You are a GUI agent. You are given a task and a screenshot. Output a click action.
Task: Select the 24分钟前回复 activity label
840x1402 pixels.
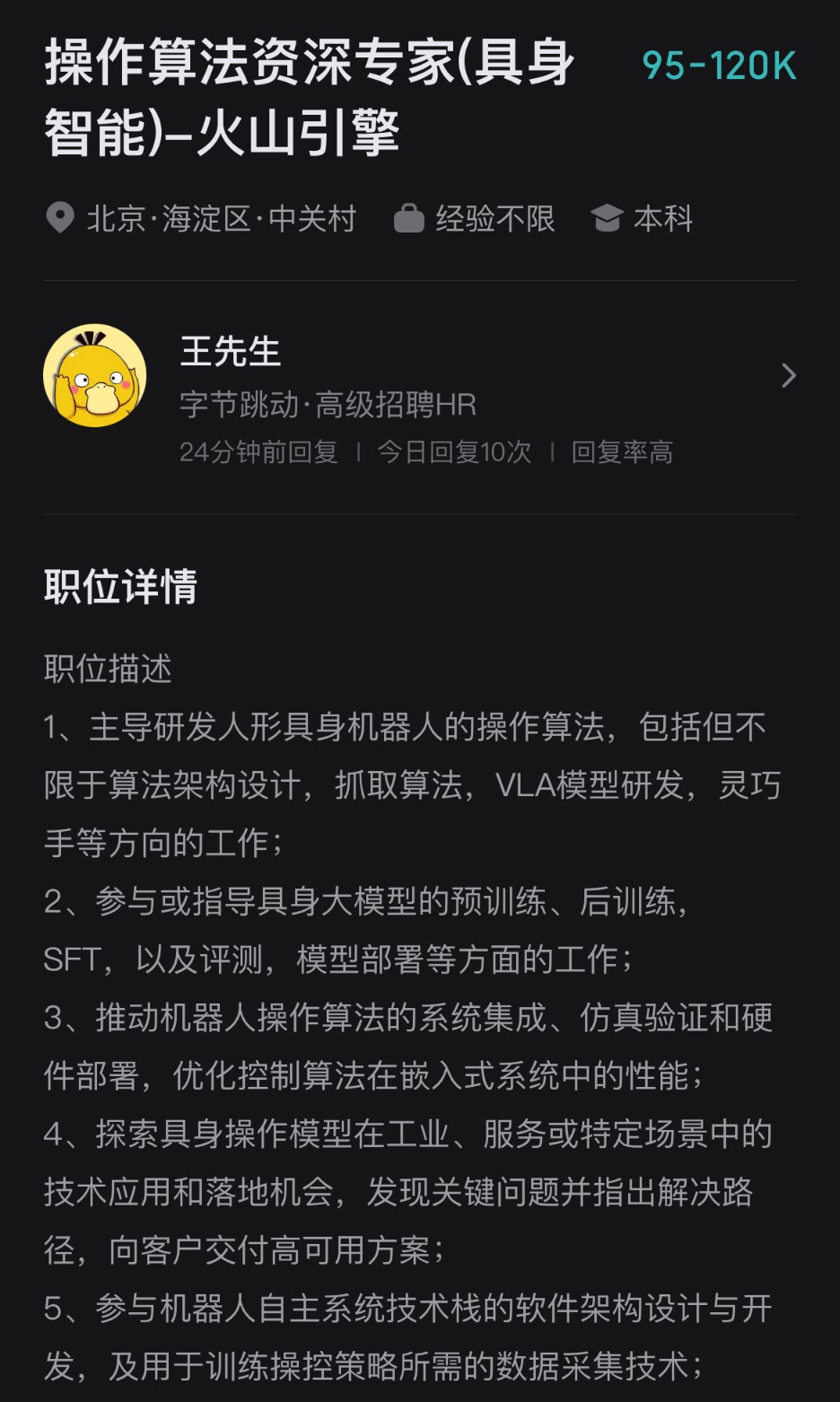[258, 452]
